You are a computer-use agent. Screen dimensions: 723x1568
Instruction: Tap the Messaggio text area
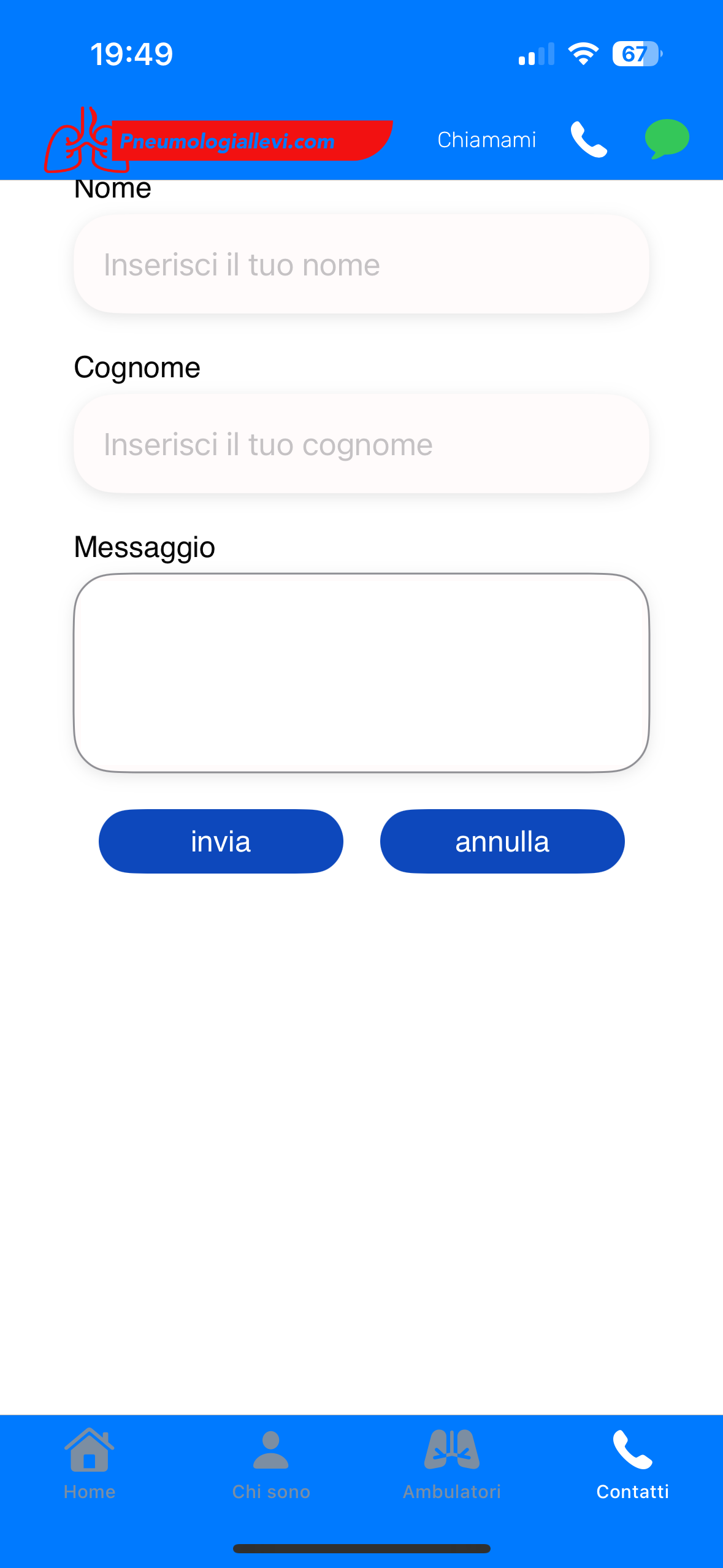pyautogui.click(x=361, y=673)
